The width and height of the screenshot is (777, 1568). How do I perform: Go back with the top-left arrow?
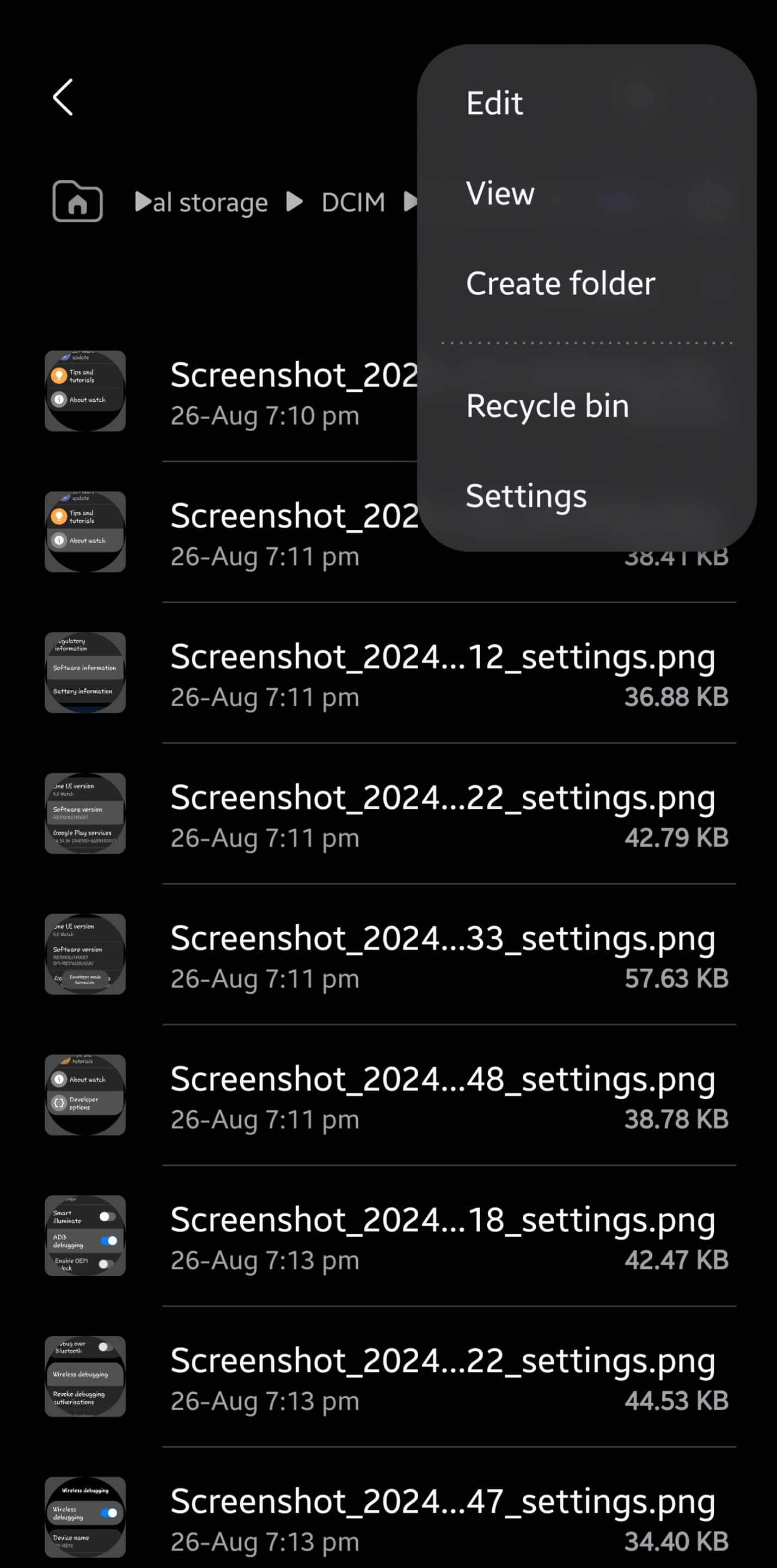[x=63, y=97]
